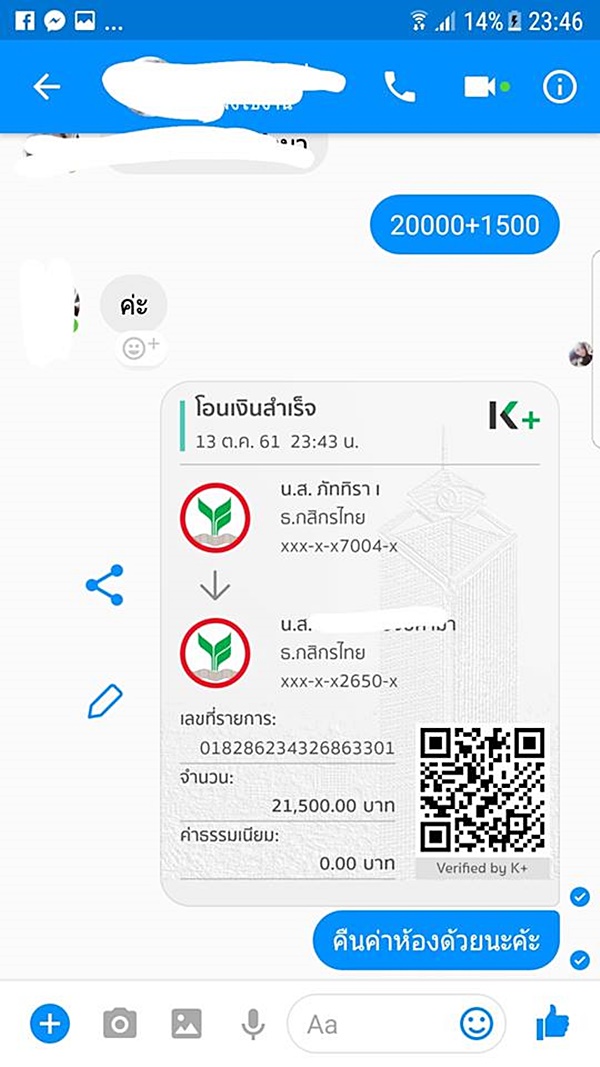Screen dimensions: 600x1067
Task: Add a reaction to the ค่ะ message
Action: tap(141, 348)
